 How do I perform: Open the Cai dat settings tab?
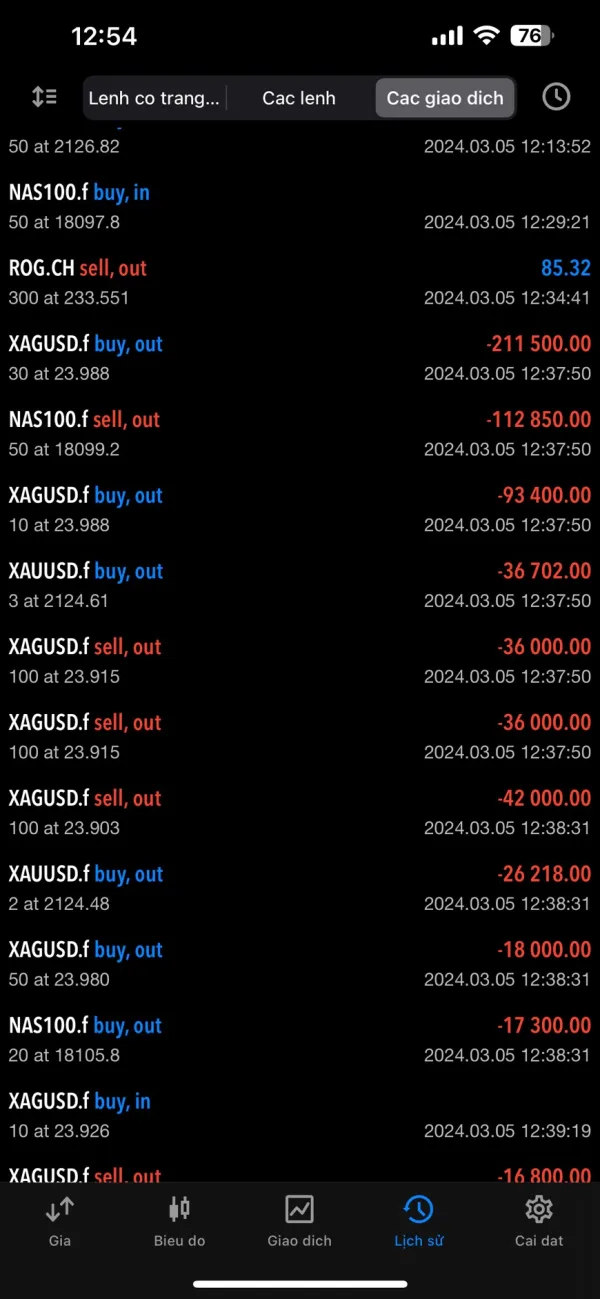tap(539, 1221)
